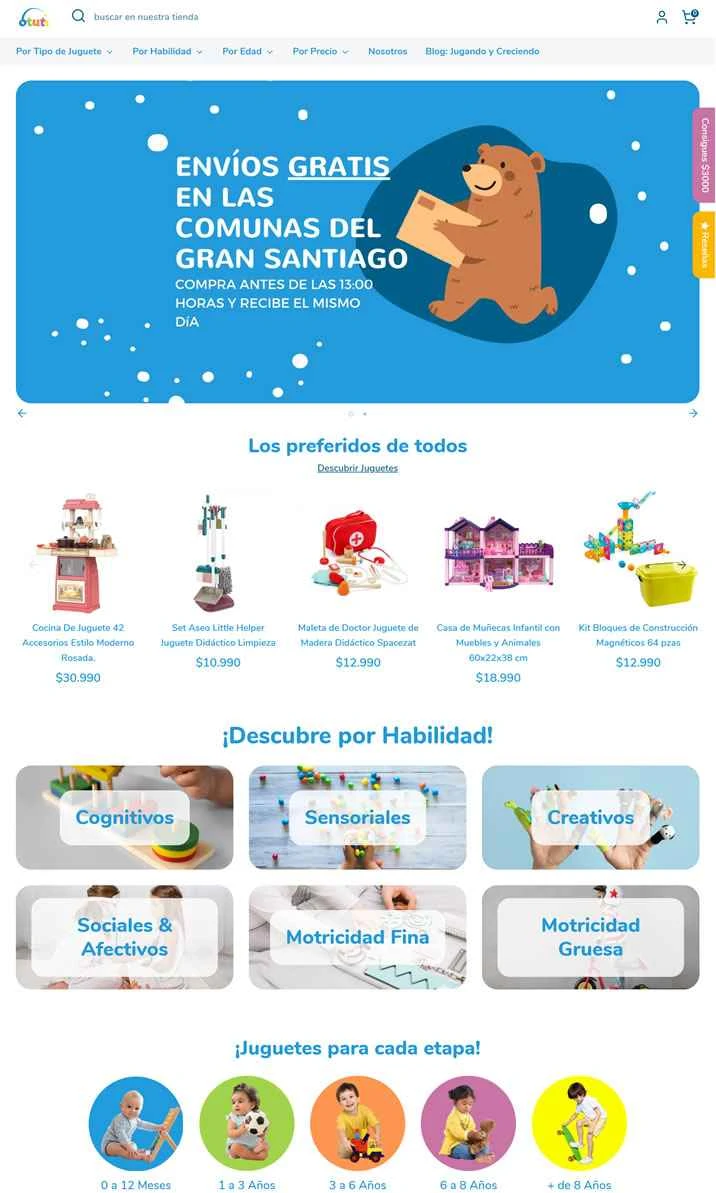Expand the Por Edad menu
Screen dimensions: 716x1193
247,51
